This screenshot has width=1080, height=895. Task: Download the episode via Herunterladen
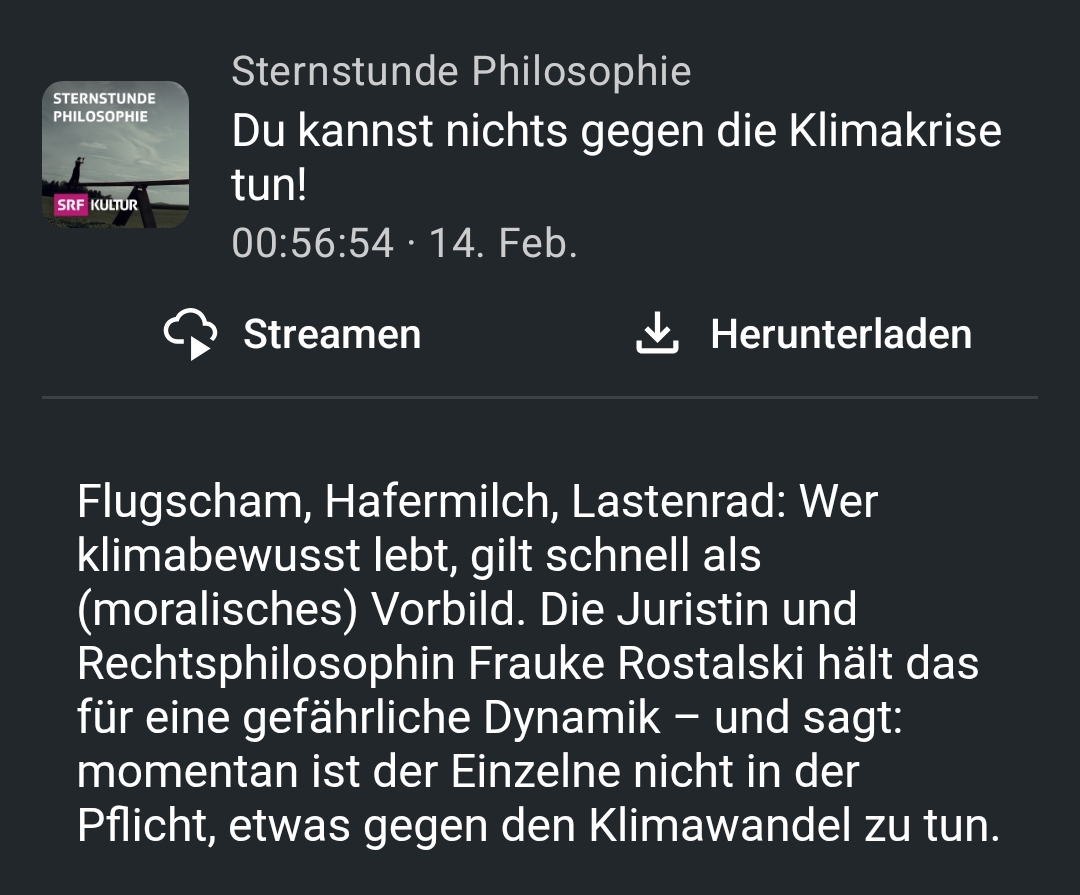(x=803, y=334)
